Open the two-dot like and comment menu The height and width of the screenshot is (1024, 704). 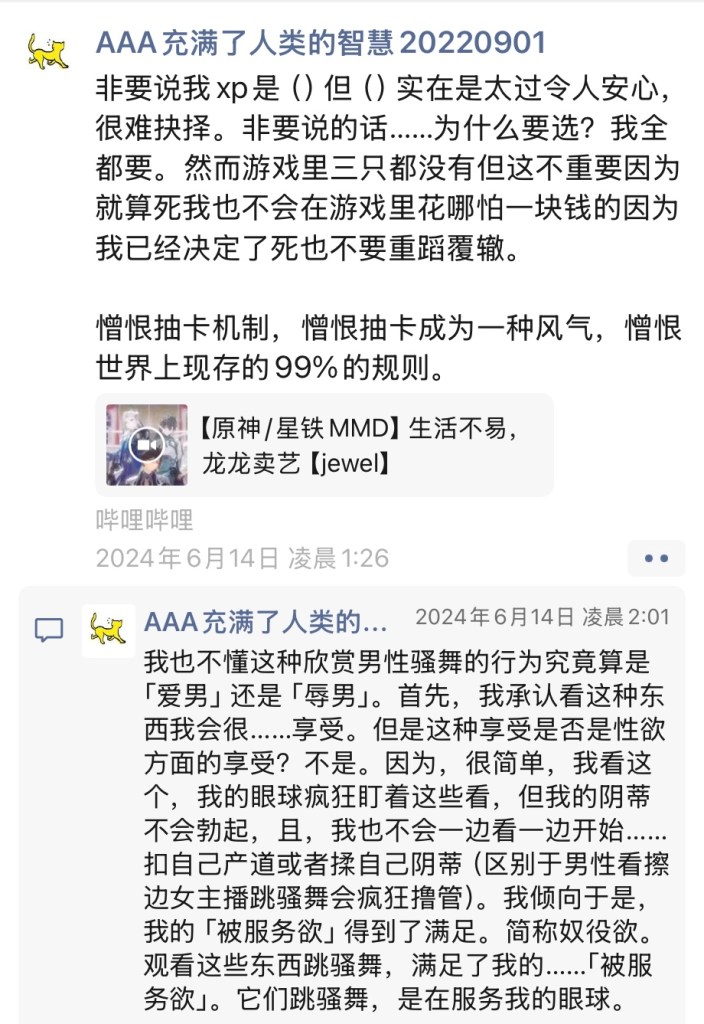656,558
